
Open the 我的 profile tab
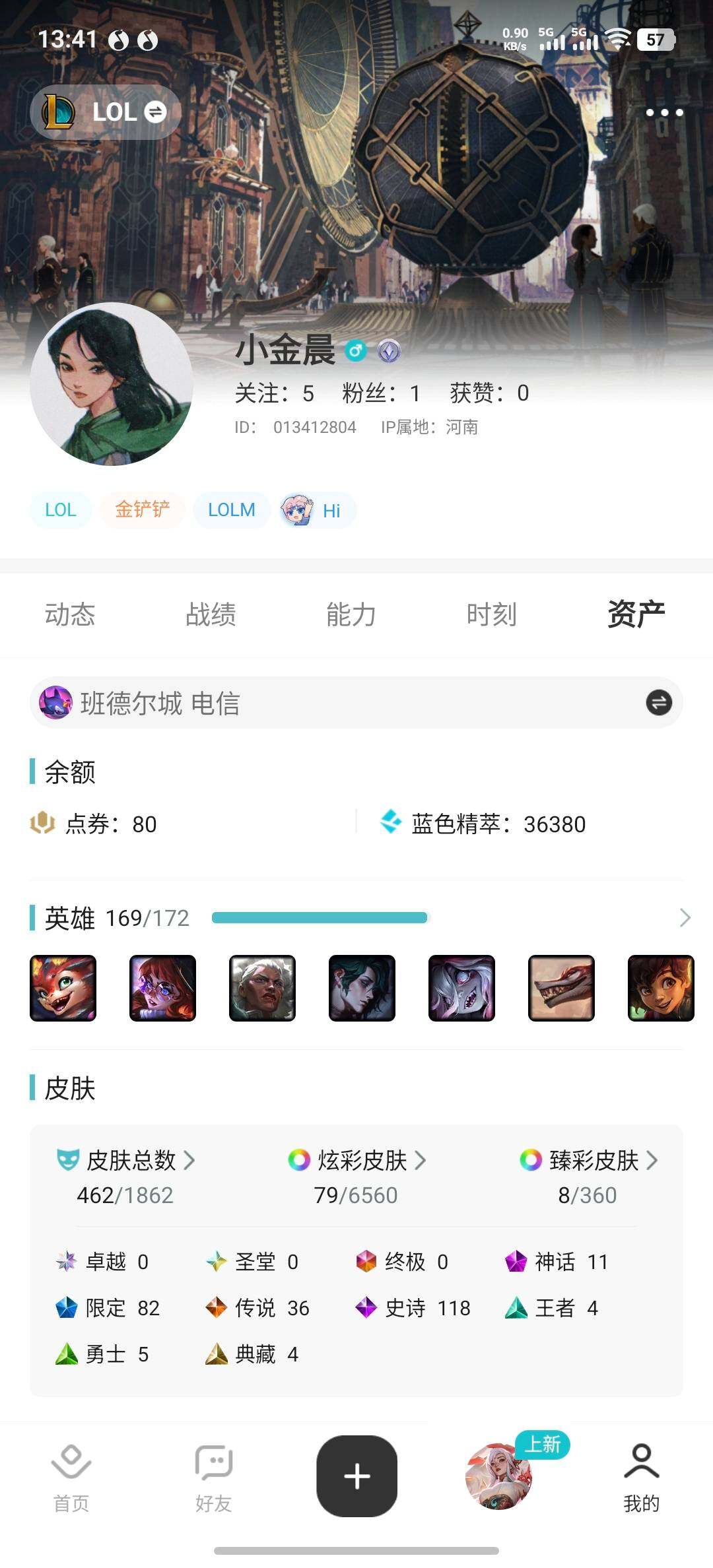coord(641,1478)
